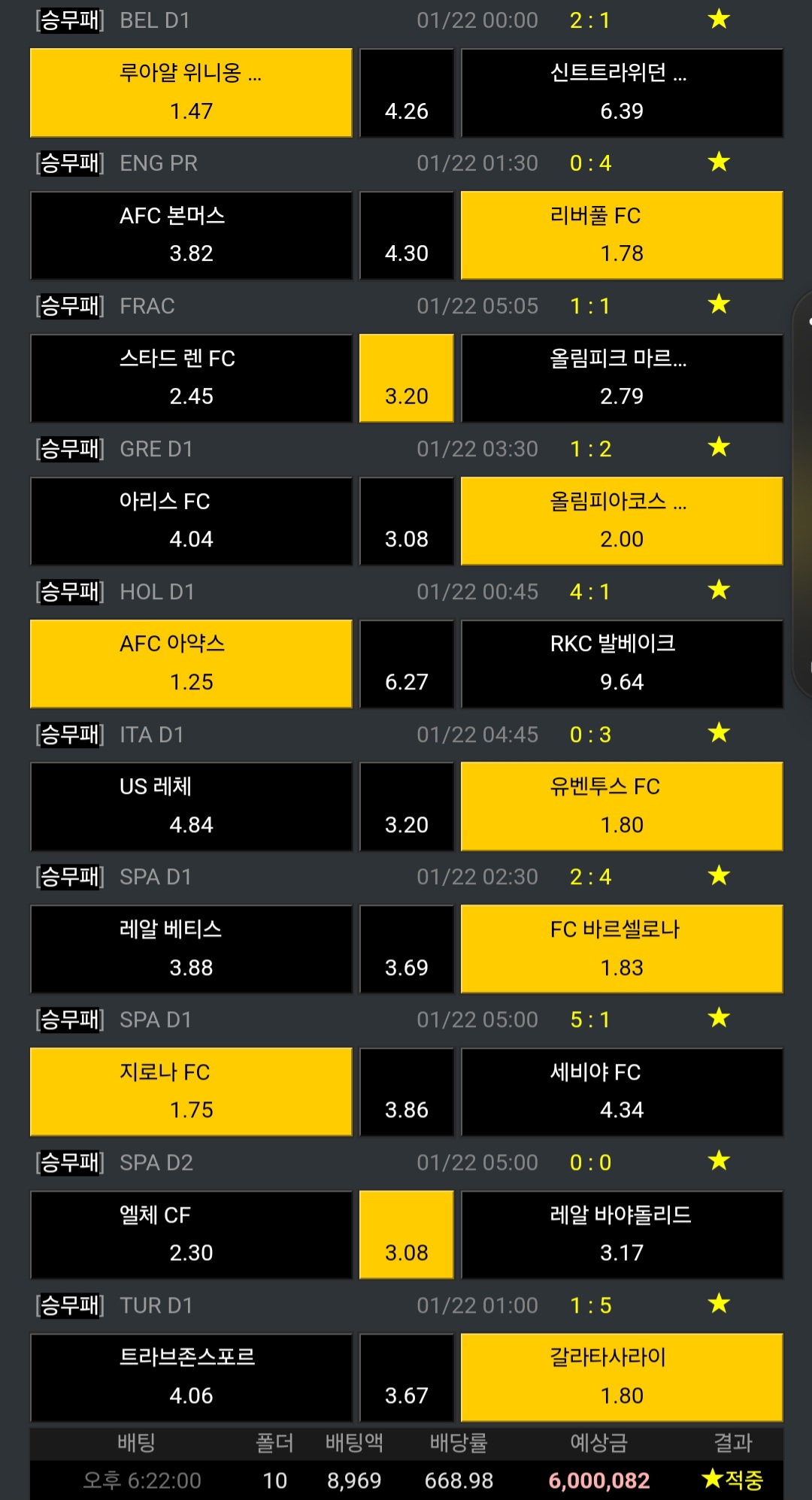The width and height of the screenshot is (812, 1500).
Task: Select 루아얄 위니옹 home win odds 1.47
Action: 191,92
